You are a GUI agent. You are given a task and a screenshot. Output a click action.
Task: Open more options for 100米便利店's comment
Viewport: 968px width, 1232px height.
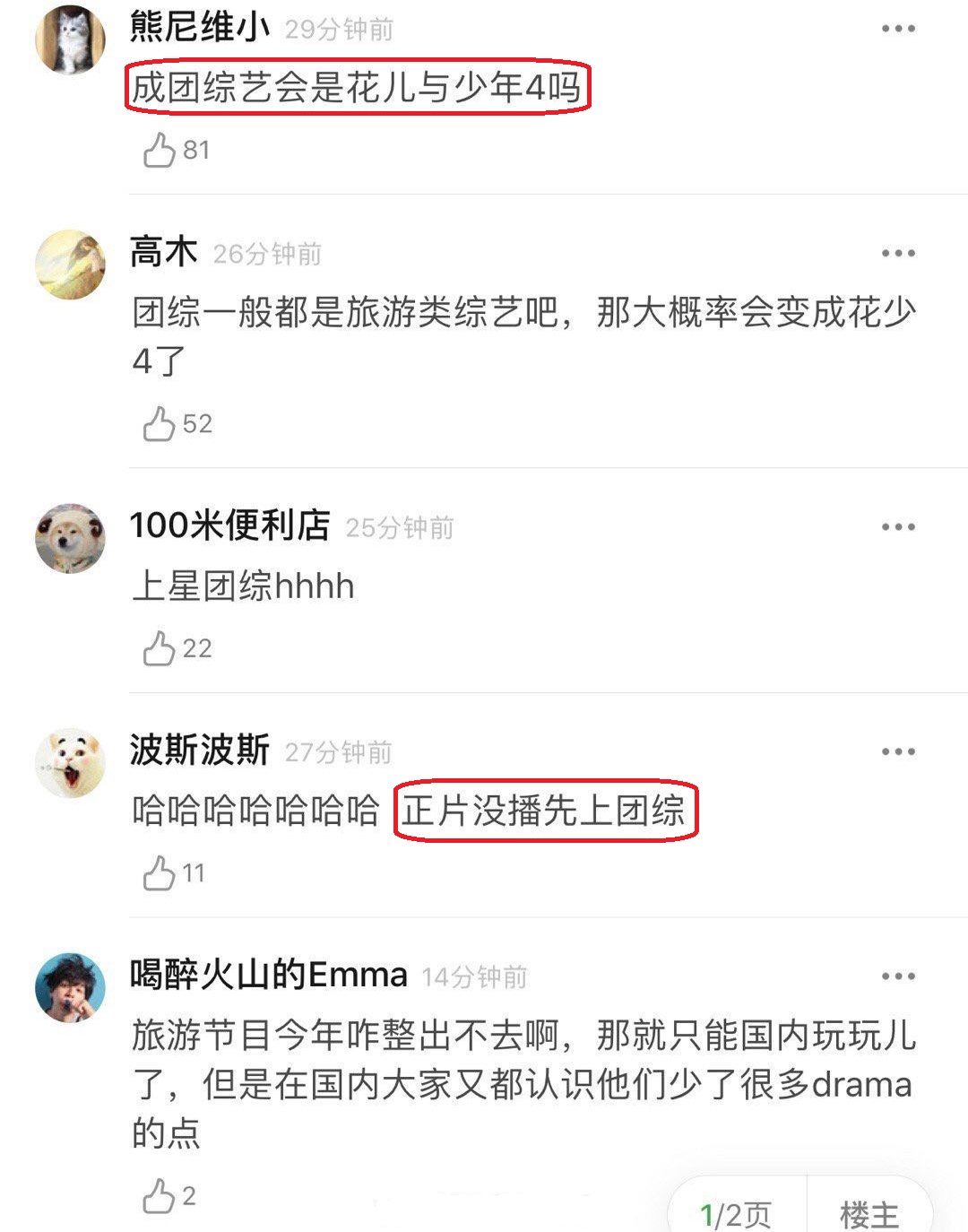pos(896,529)
